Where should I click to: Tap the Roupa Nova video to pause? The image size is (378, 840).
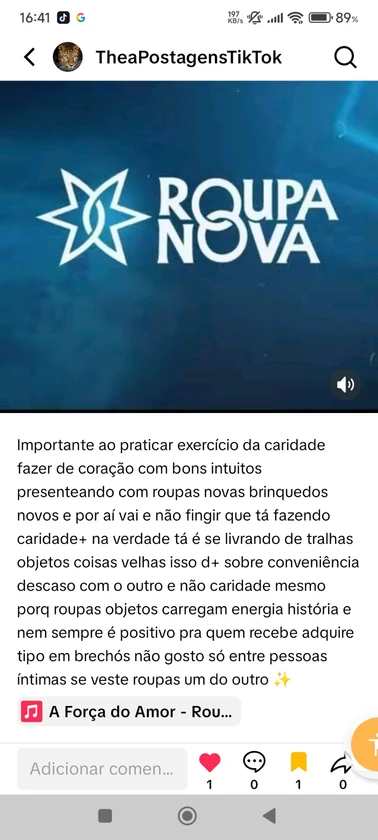(x=189, y=246)
